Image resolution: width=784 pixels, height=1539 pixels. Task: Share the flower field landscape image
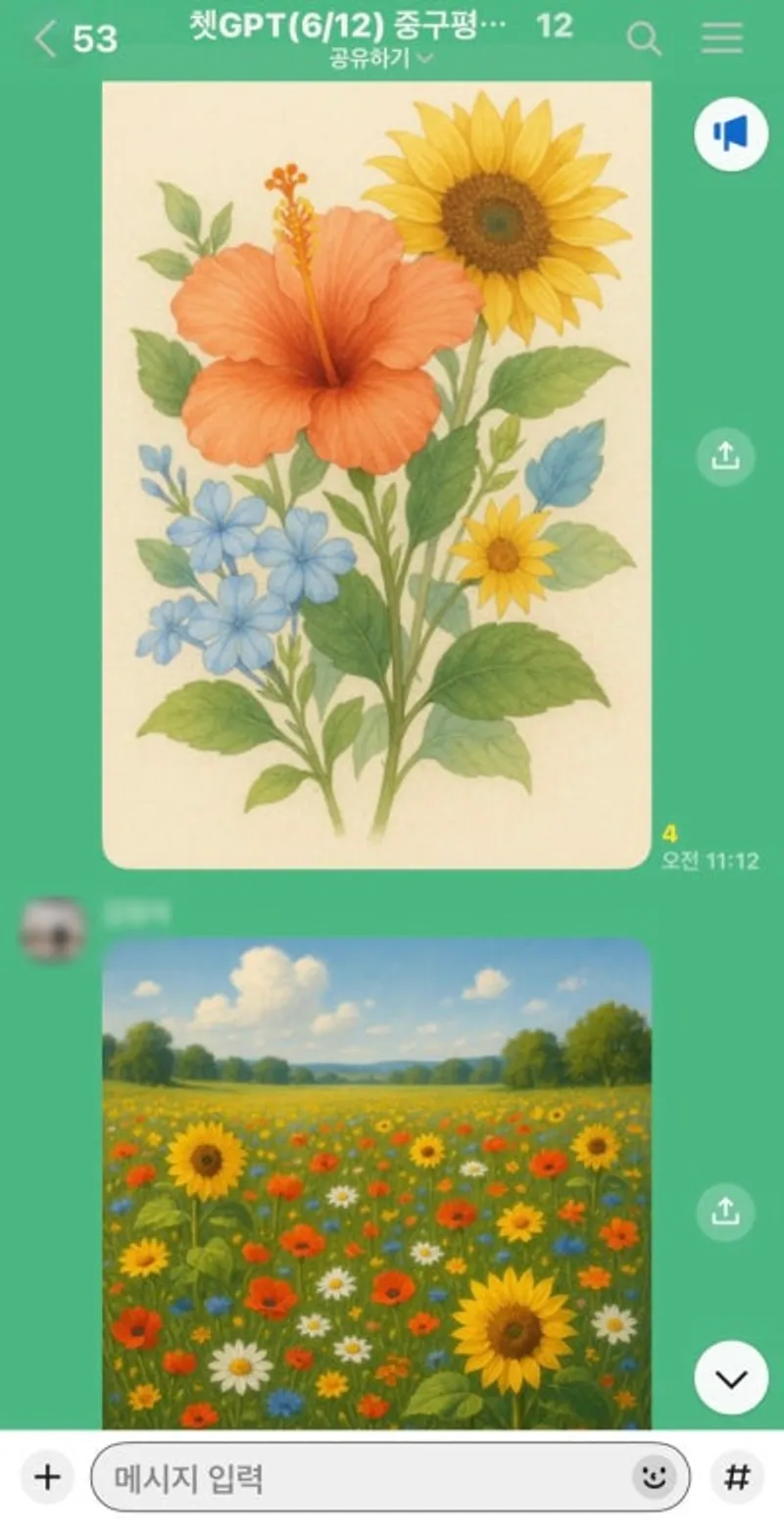coord(725,1213)
